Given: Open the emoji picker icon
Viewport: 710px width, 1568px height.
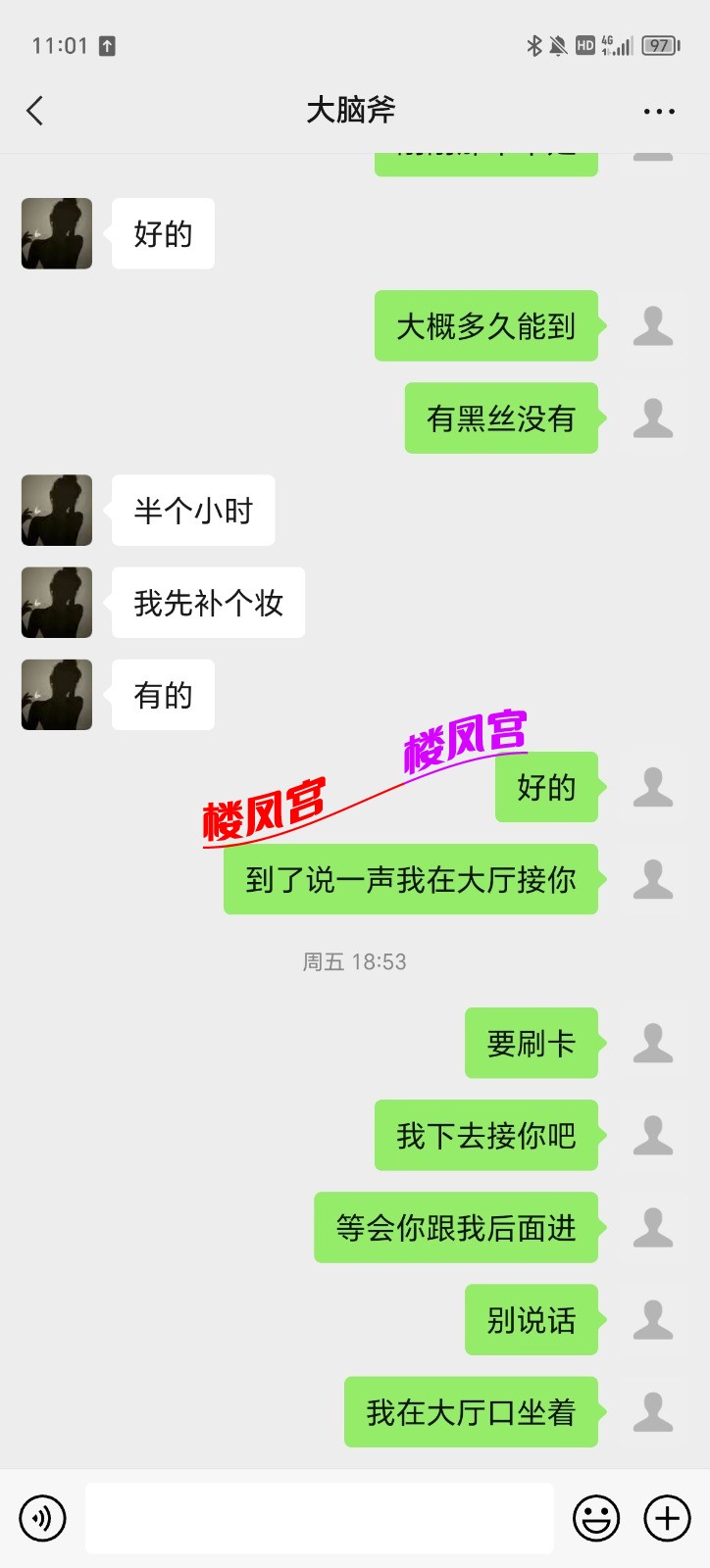Looking at the screenshot, I should (x=595, y=1517).
